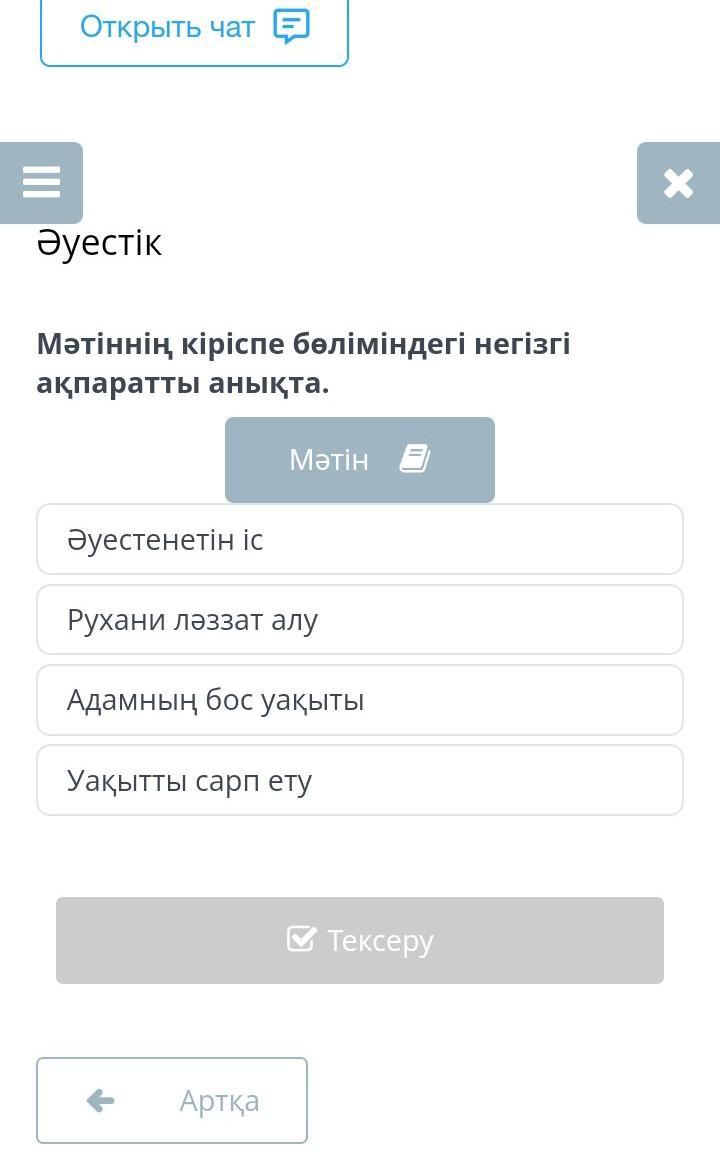Choose the answer Рухани ләззат алу
The height and width of the screenshot is (1163, 720).
point(360,619)
